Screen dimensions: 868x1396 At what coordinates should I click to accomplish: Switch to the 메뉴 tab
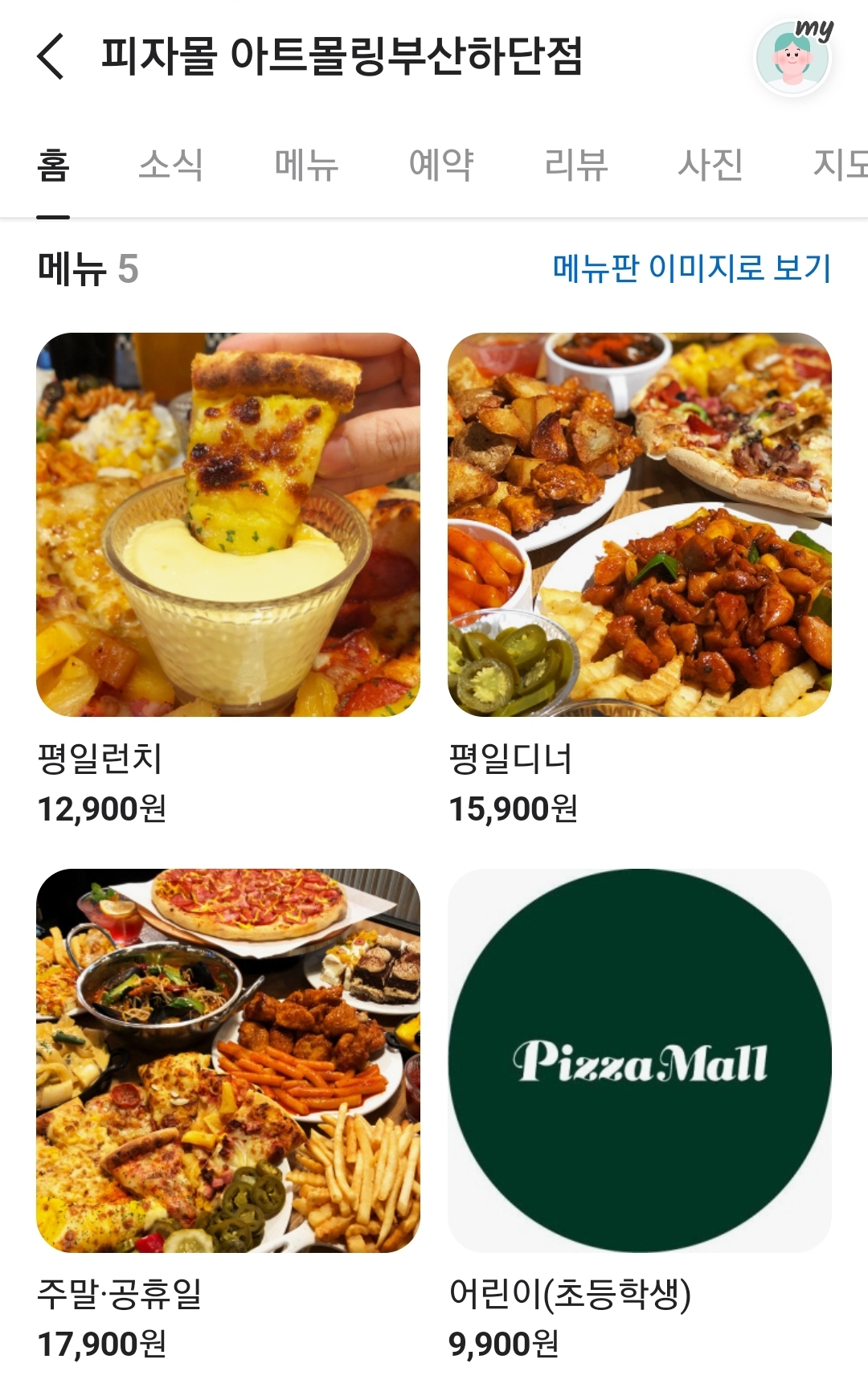[306, 166]
